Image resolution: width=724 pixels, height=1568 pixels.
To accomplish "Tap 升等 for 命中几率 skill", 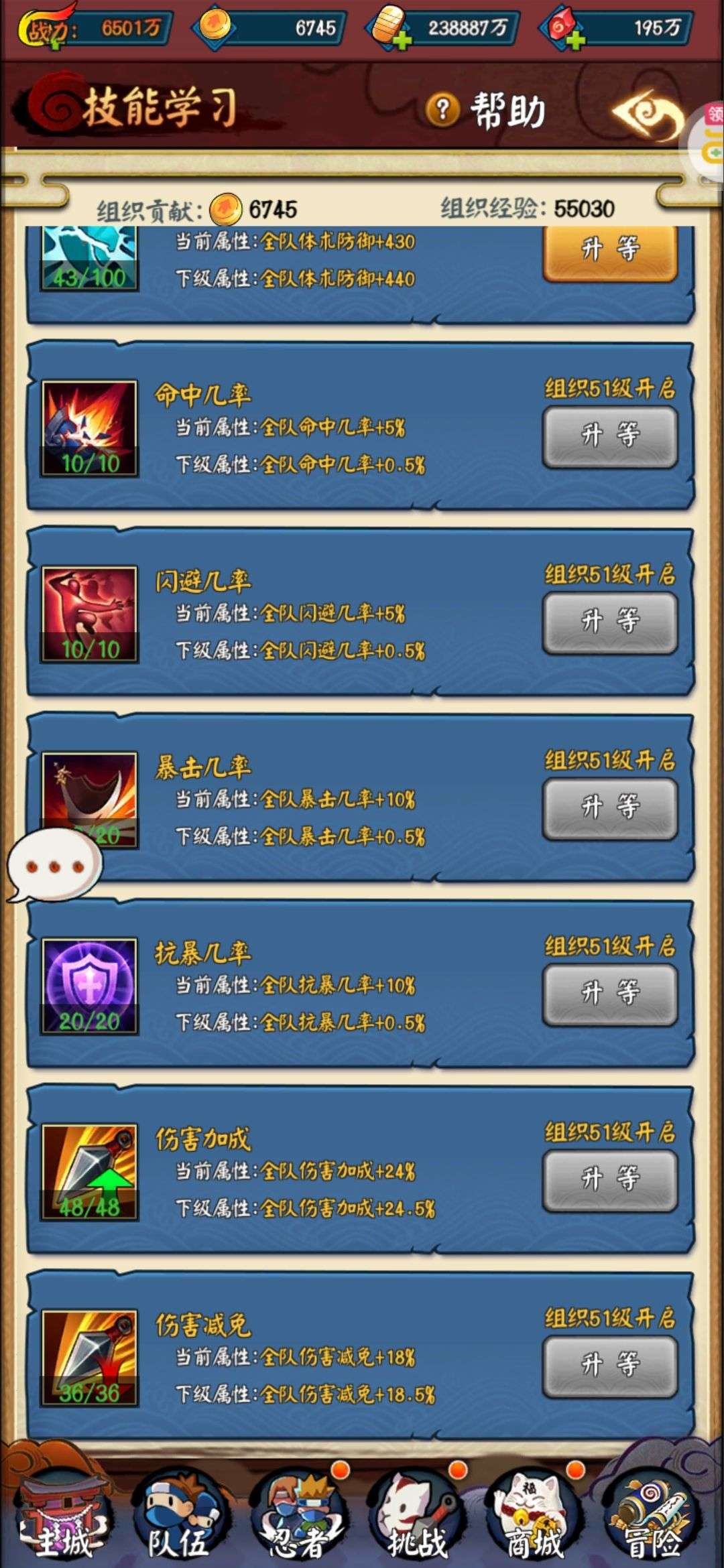I will click(610, 436).
